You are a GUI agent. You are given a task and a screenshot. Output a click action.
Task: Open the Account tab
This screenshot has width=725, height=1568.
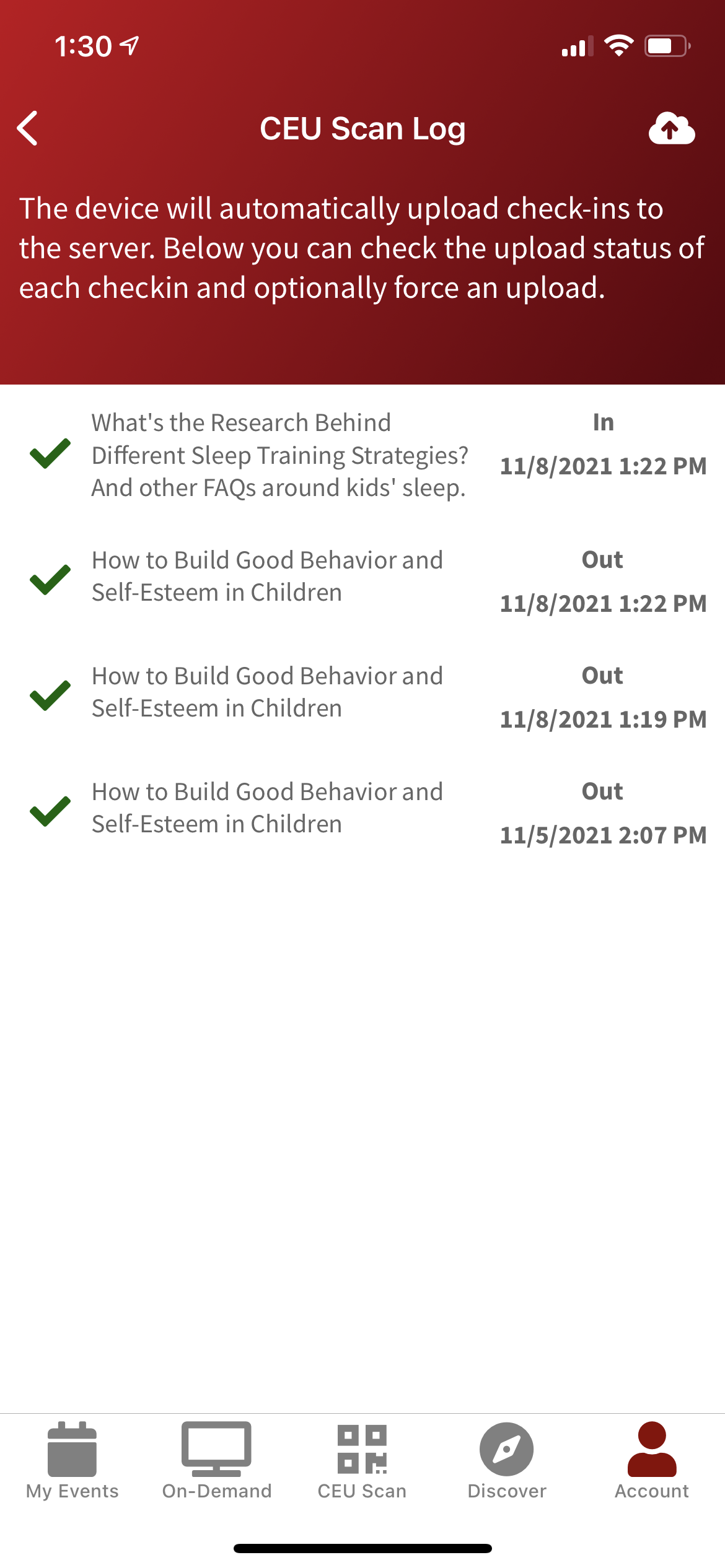tap(652, 1461)
